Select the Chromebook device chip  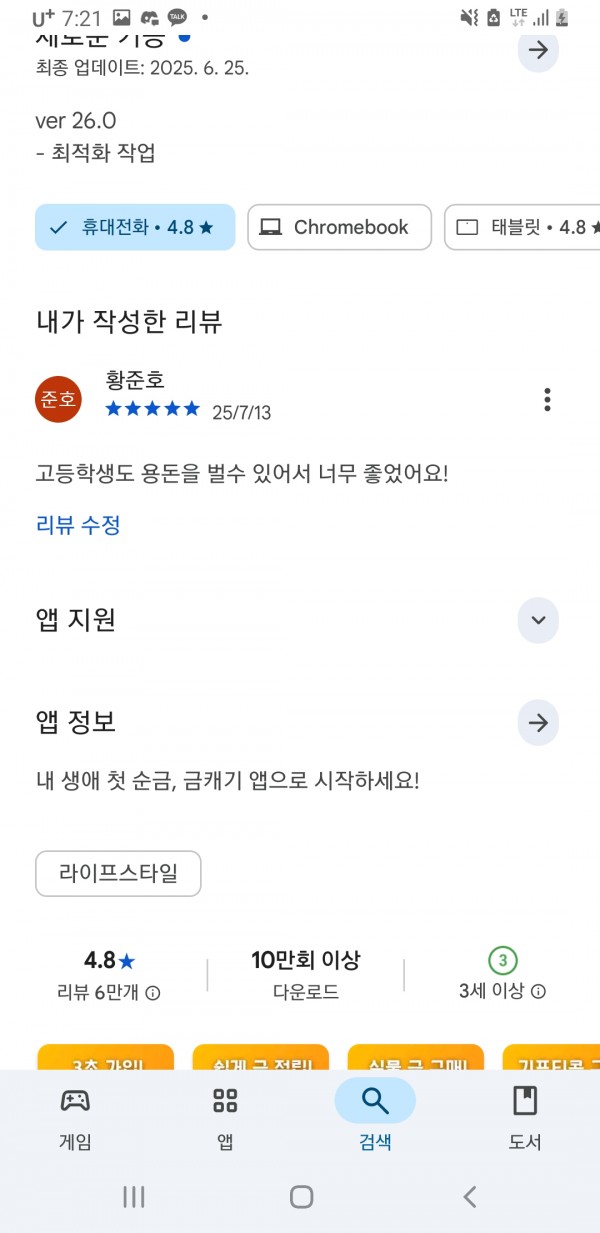click(x=339, y=227)
